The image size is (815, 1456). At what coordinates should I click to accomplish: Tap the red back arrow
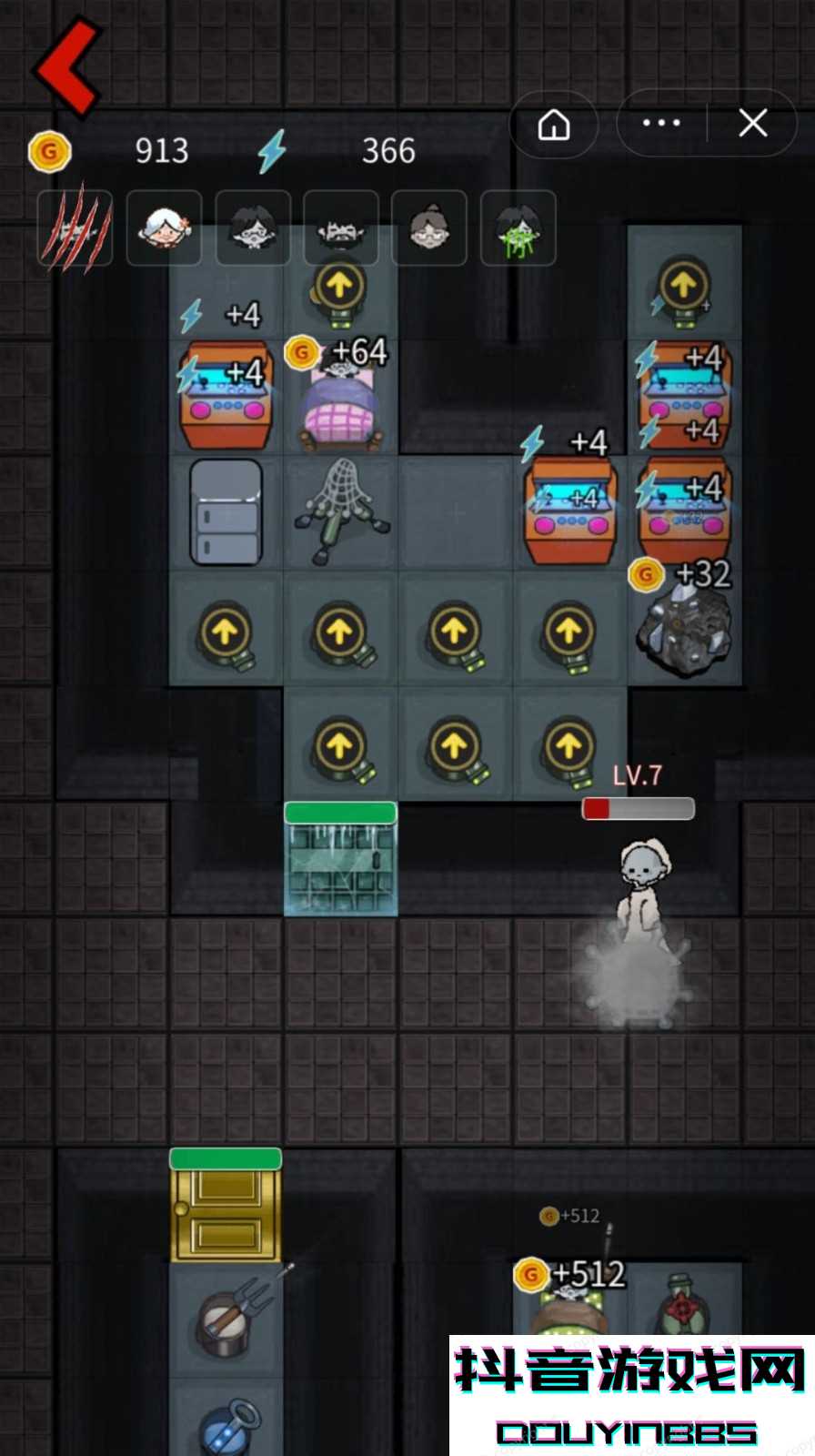(x=66, y=66)
